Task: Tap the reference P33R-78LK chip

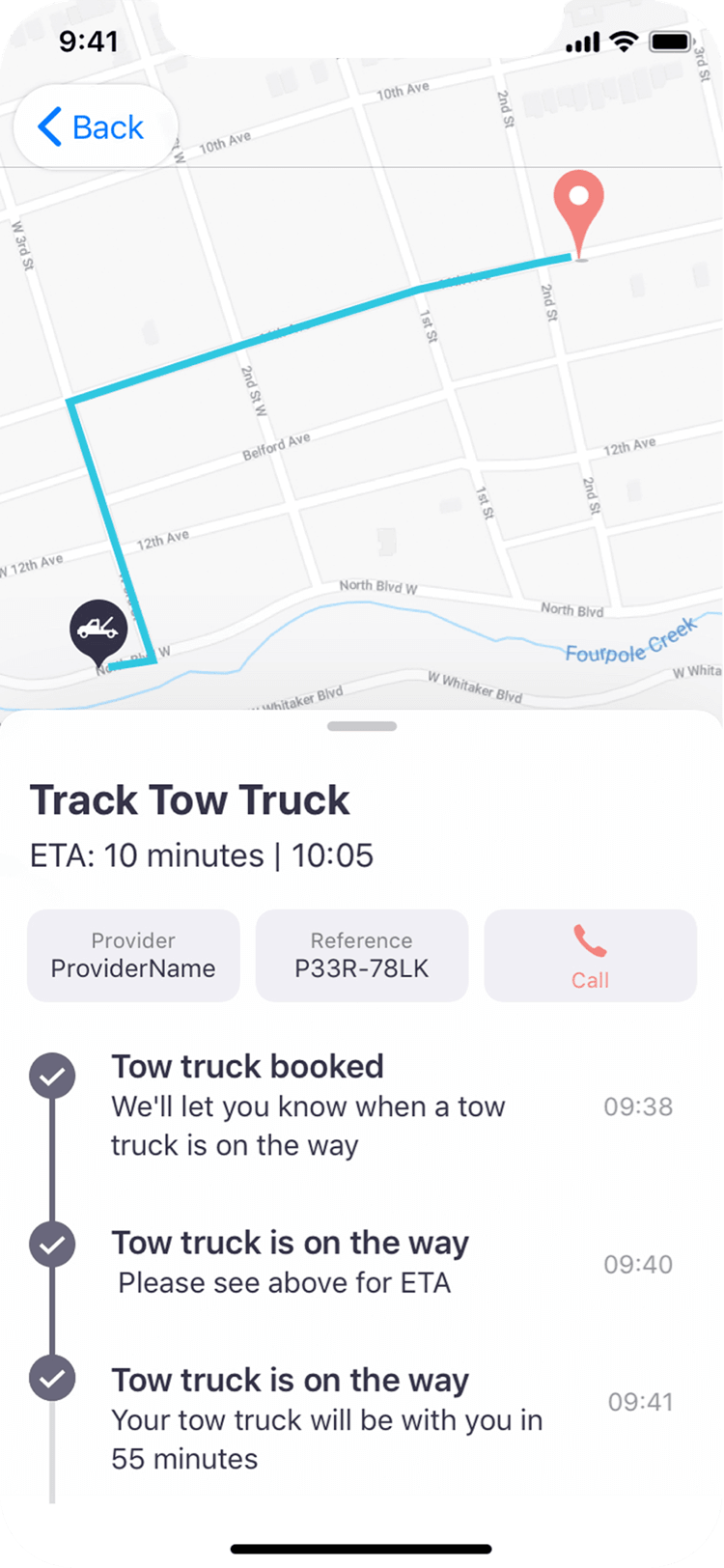Action: tap(361, 956)
